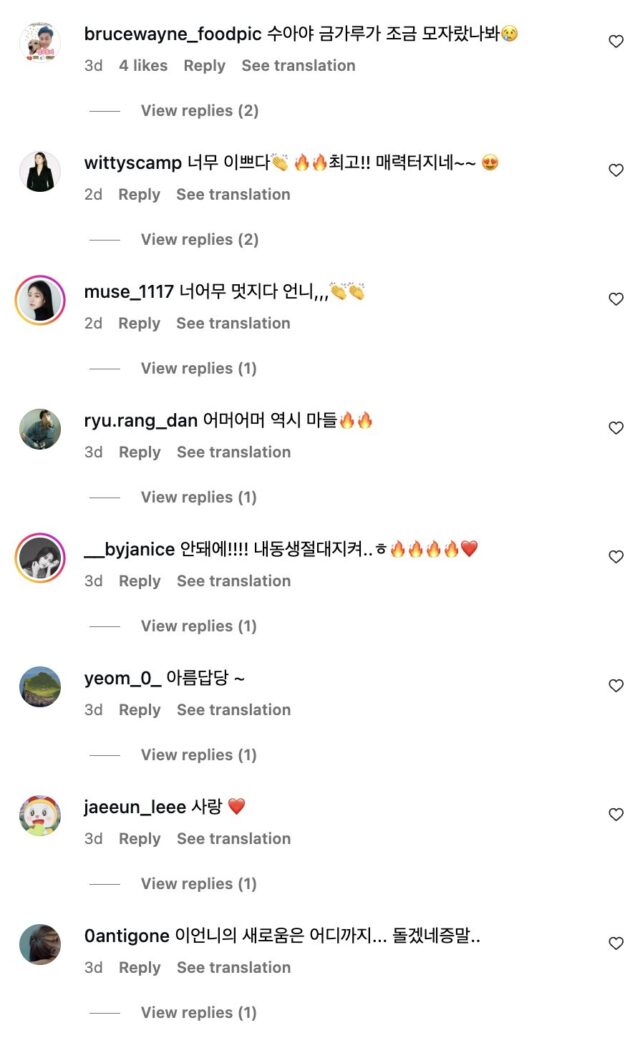Reply to jaeeun_leee's comment
The height and width of the screenshot is (1048, 640).
139,839
